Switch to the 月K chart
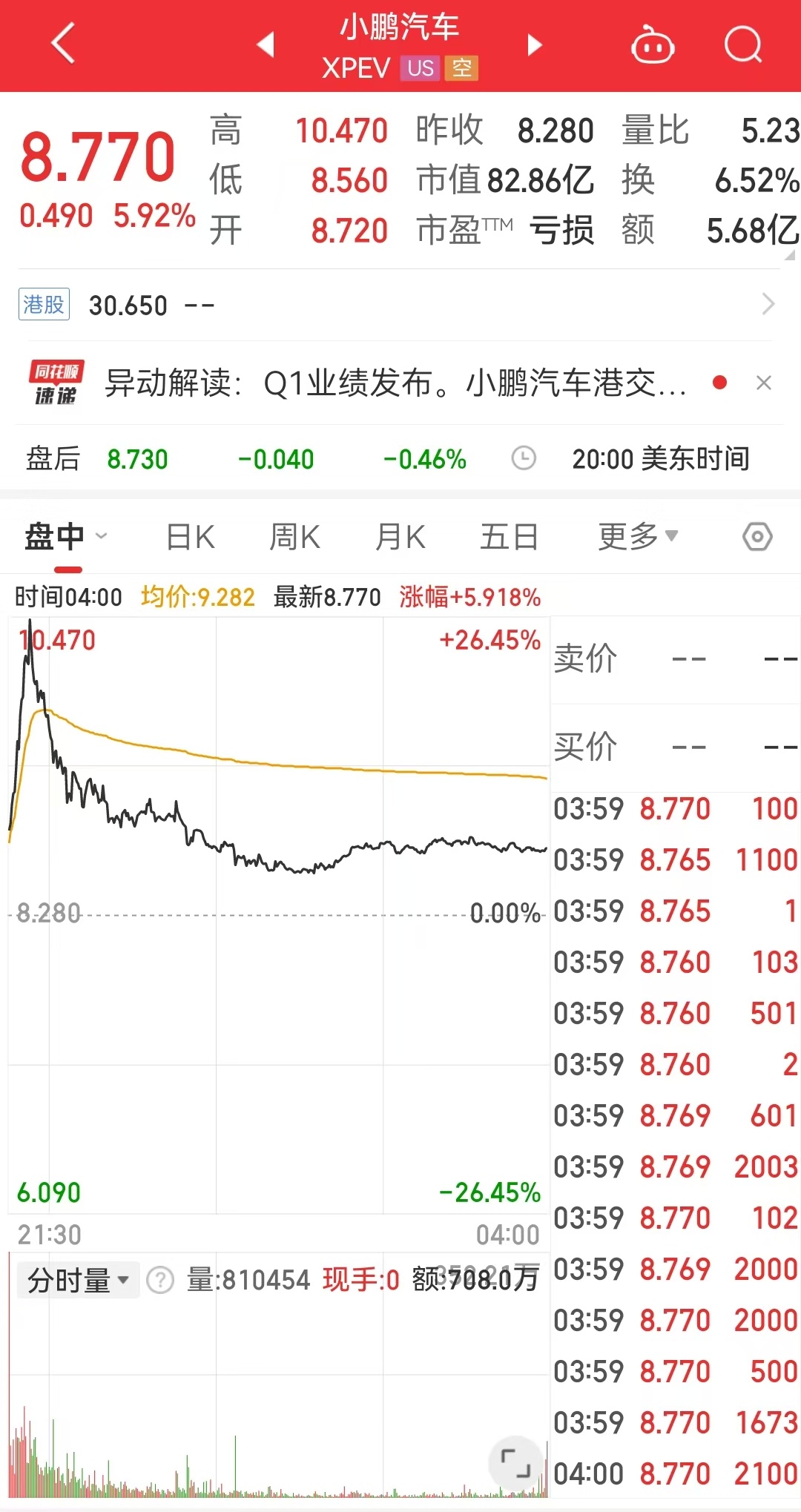Image resolution: width=801 pixels, height=1512 pixels. point(400,537)
